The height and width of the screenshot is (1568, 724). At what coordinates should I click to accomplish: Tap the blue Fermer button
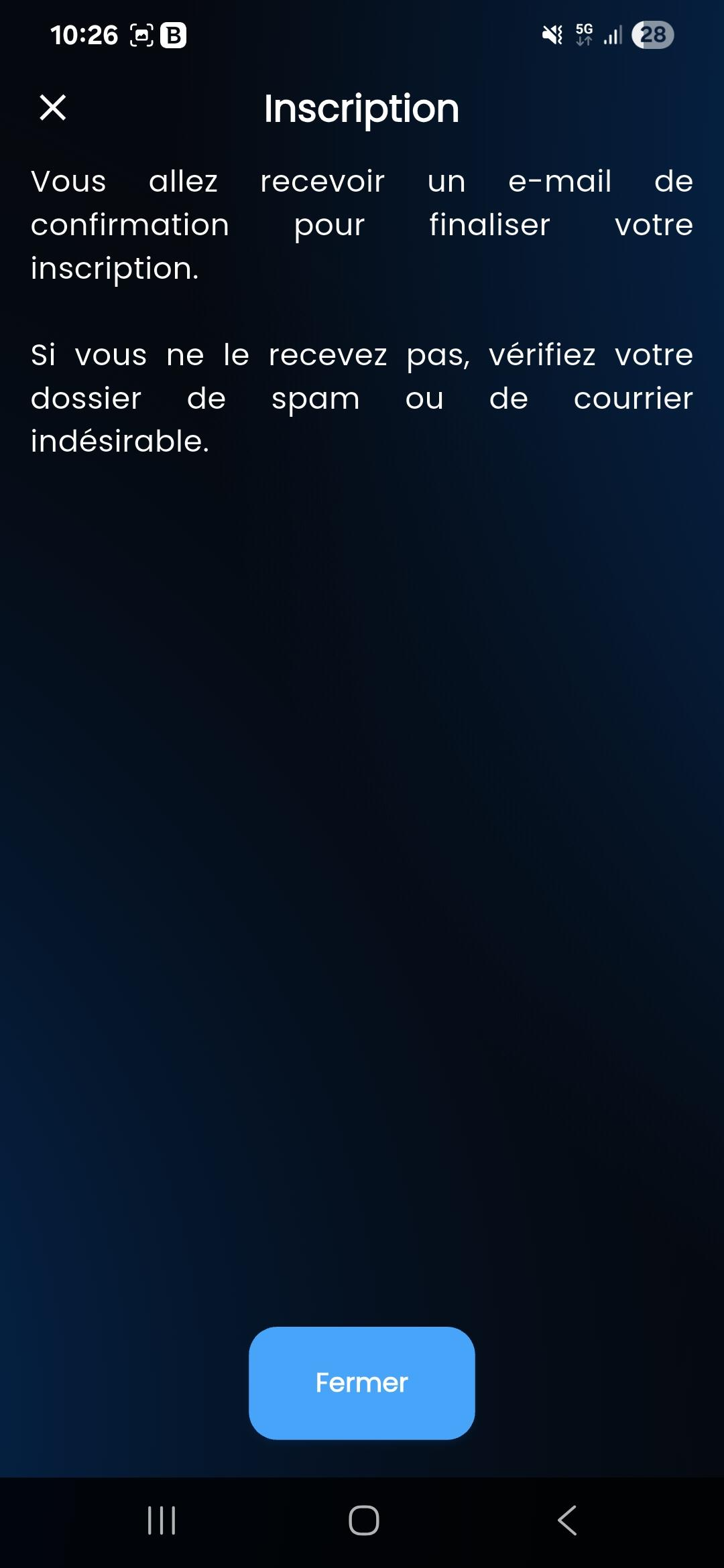tap(362, 1382)
